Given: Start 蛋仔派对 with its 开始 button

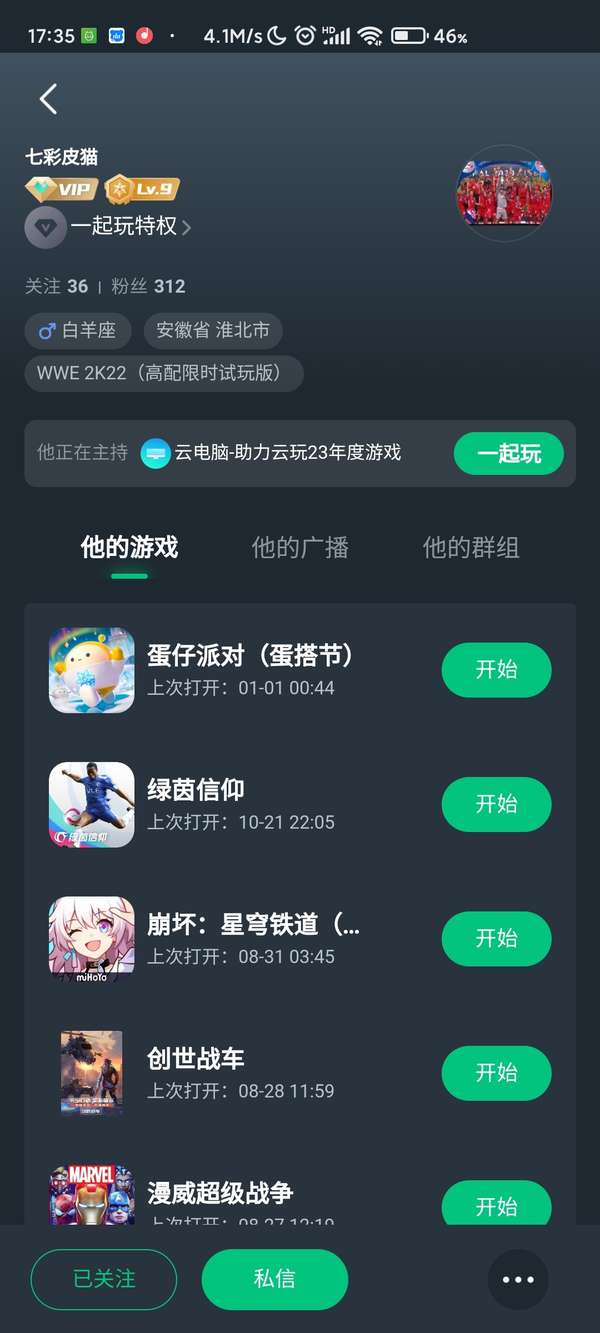Looking at the screenshot, I should [x=496, y=670].
